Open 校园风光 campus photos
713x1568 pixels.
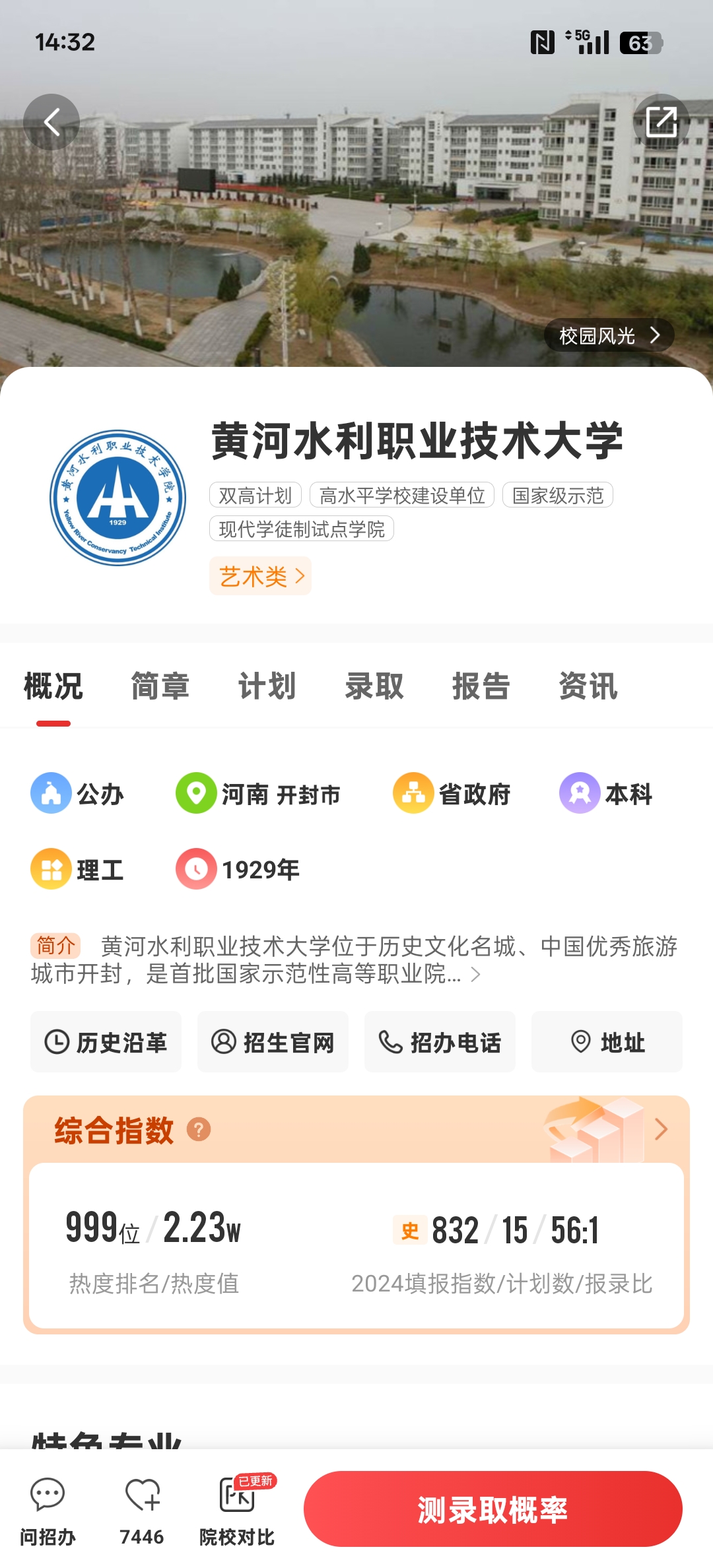[609, 335]
